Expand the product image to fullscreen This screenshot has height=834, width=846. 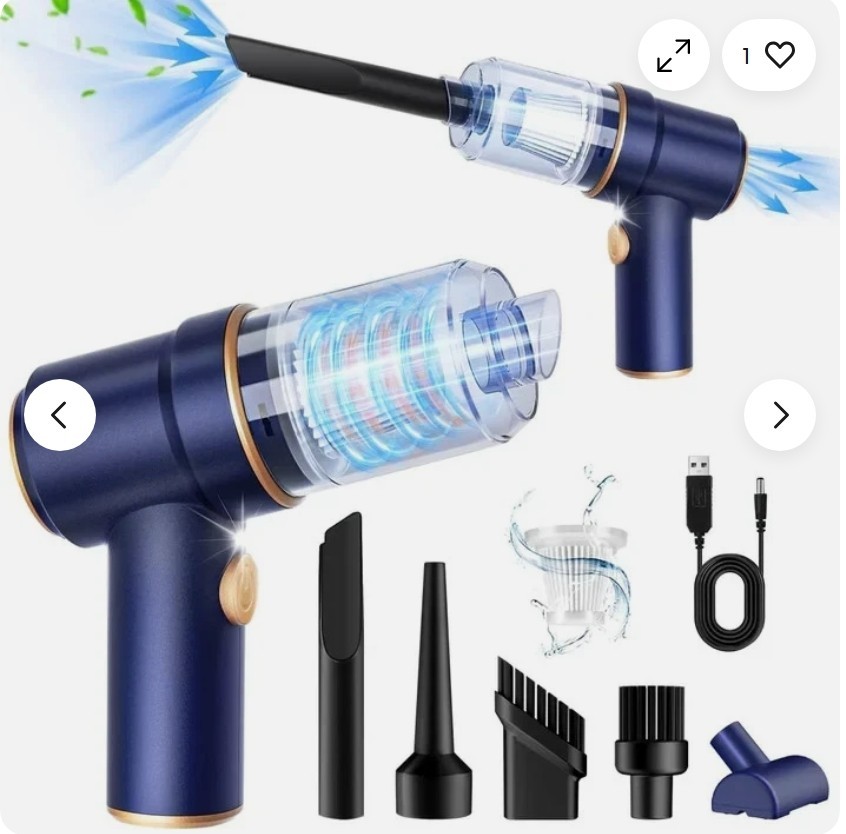(673, 56)
